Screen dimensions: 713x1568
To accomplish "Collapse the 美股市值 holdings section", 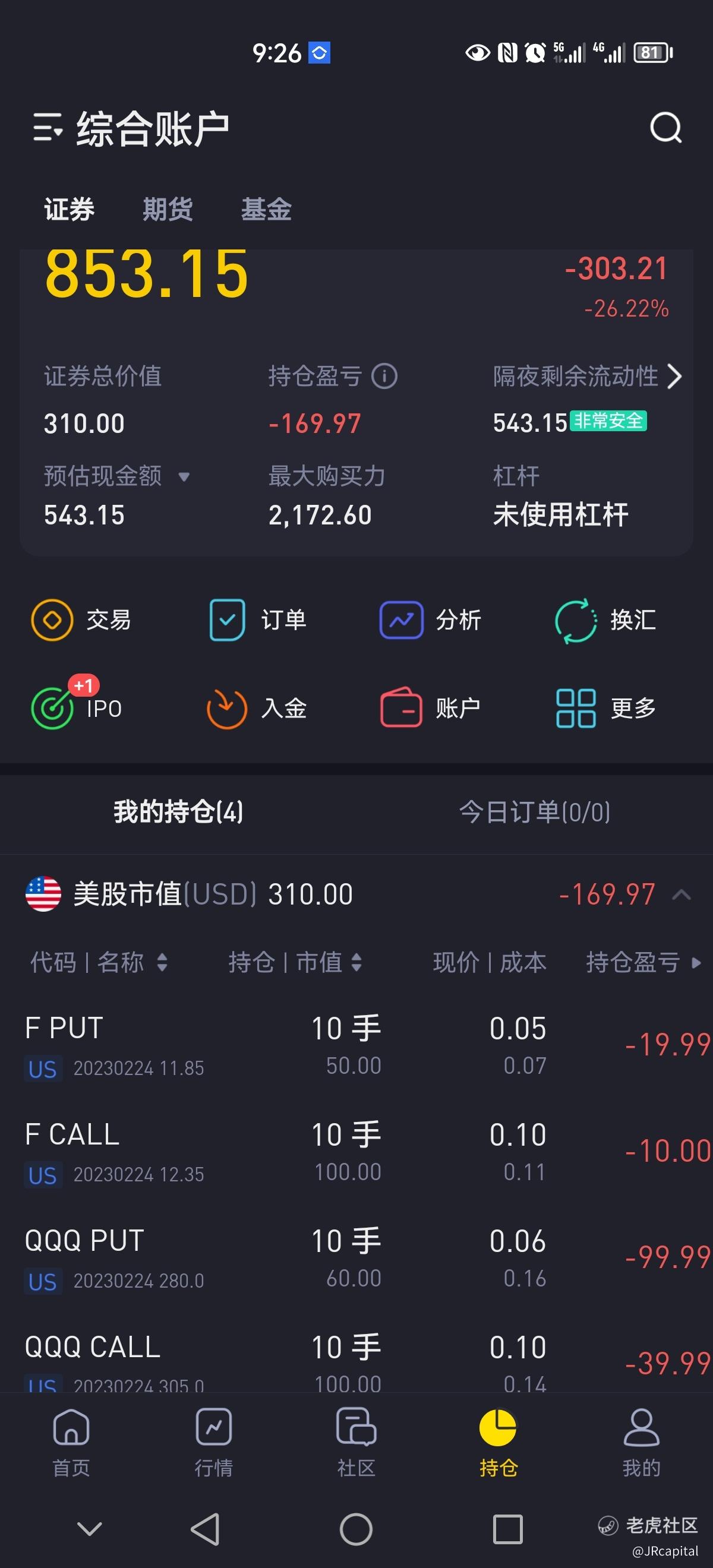I will pyautogui.click(x=682, y=894).
